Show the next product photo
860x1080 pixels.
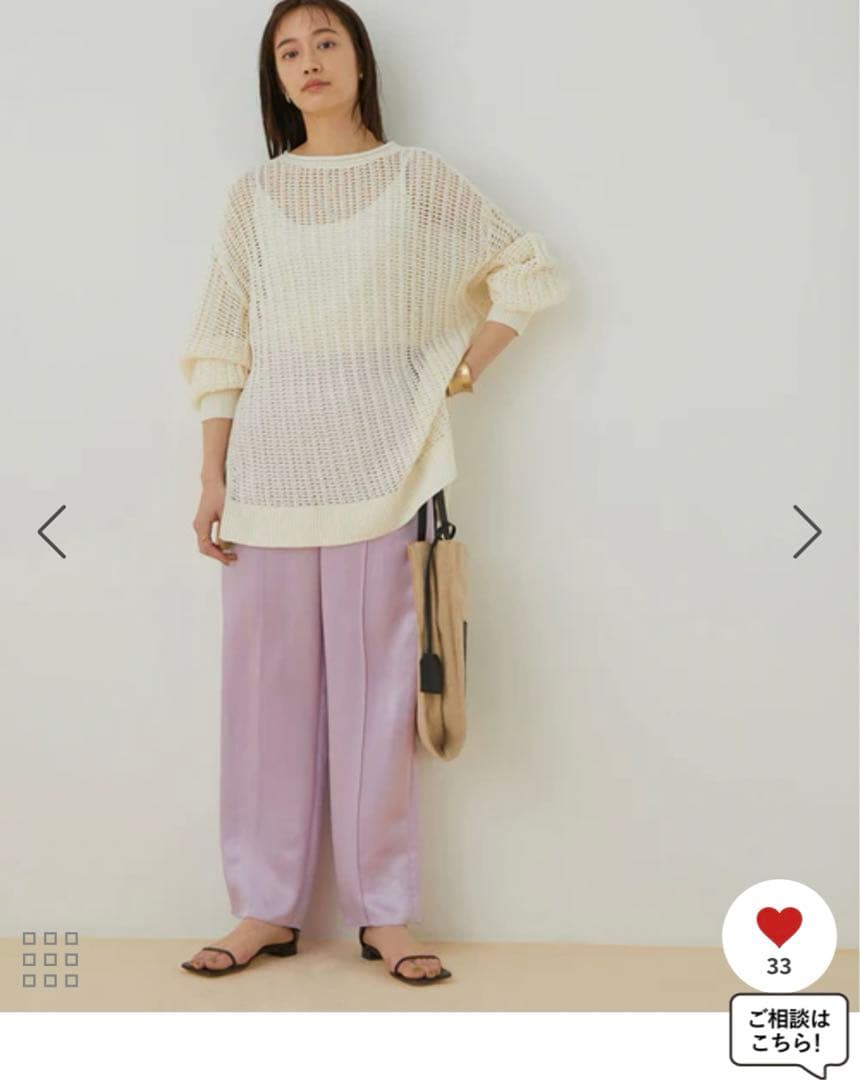807,532
